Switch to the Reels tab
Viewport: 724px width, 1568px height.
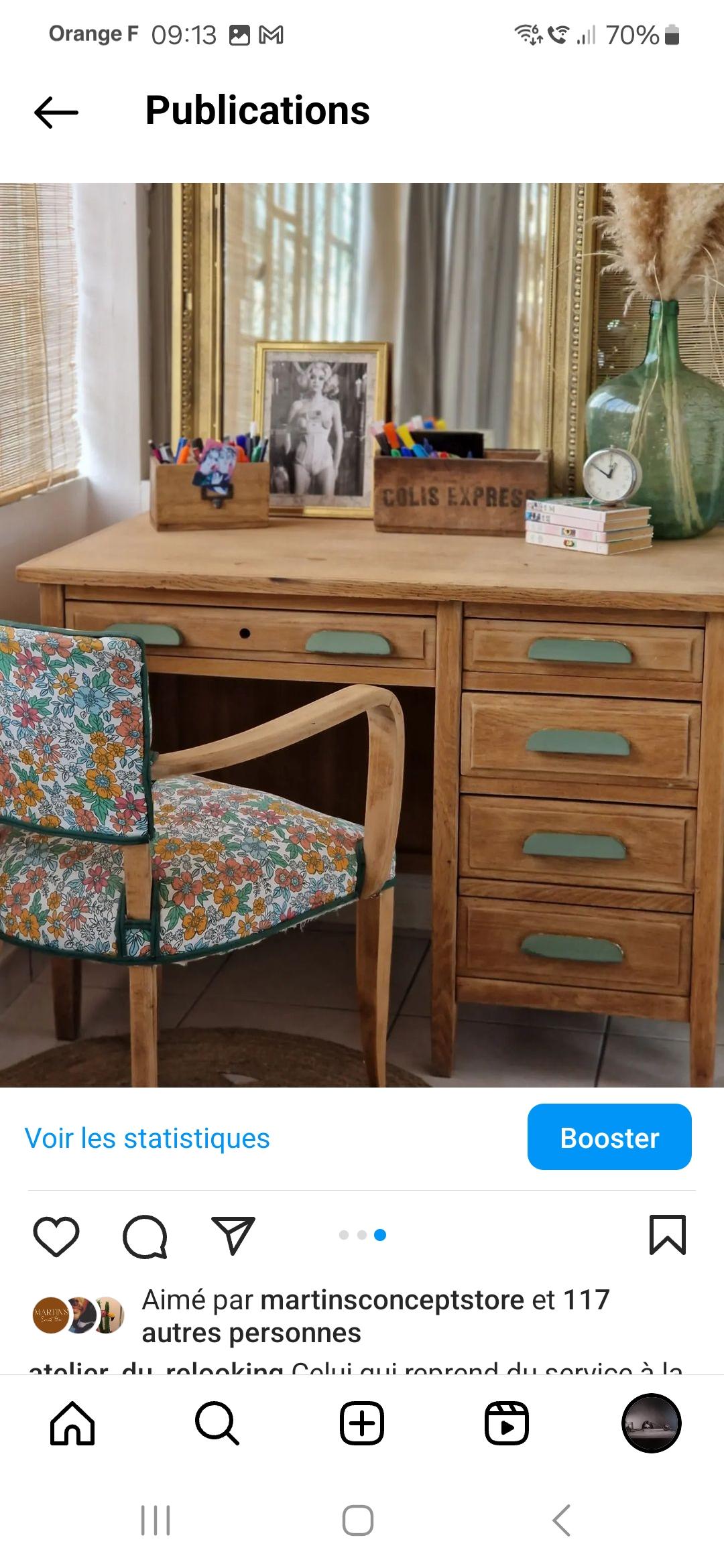click(x=507, y=1423)
